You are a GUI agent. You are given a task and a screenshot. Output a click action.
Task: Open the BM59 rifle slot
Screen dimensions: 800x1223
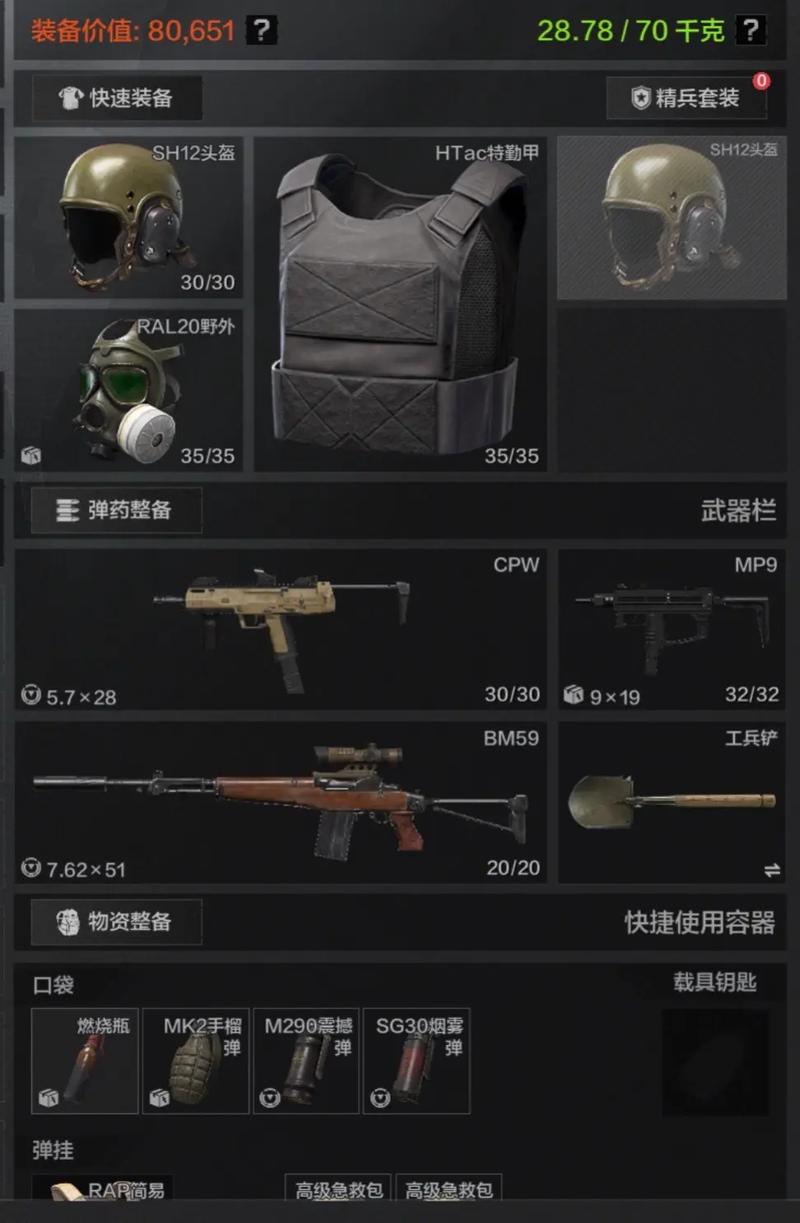(x=280, y=803)
